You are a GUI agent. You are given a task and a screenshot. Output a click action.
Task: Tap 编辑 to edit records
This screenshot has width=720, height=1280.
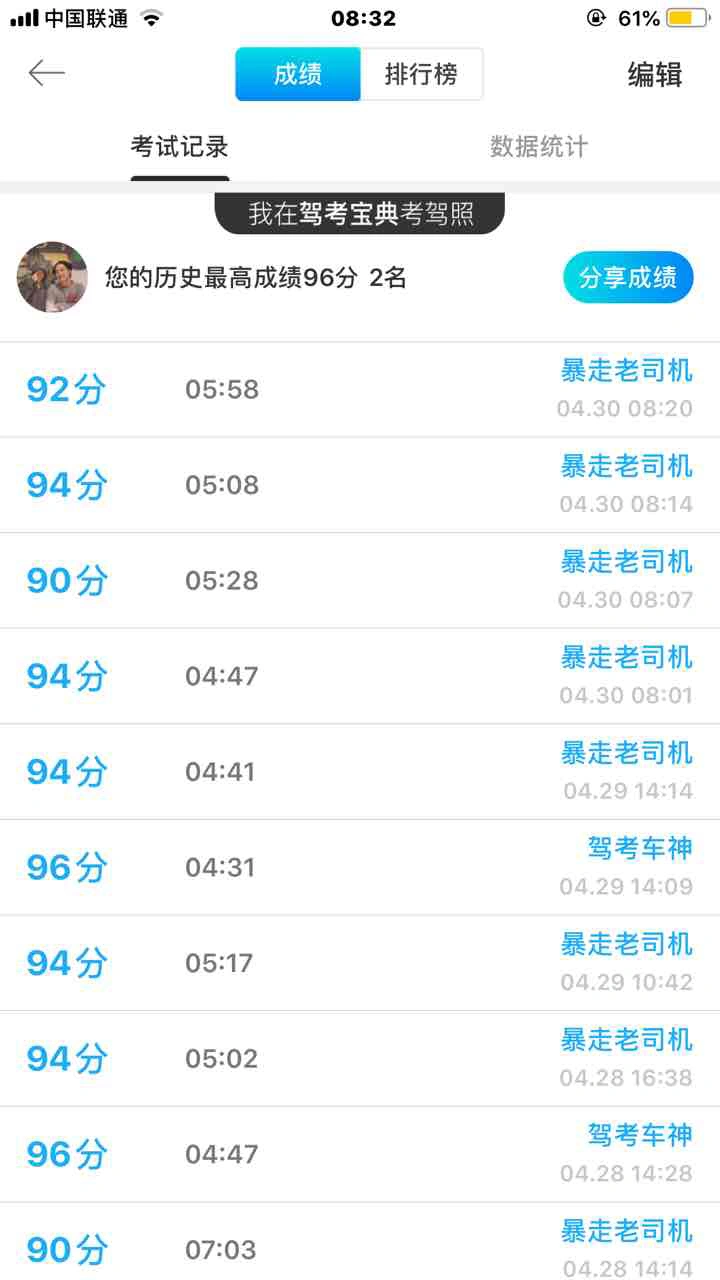[654, 74]
